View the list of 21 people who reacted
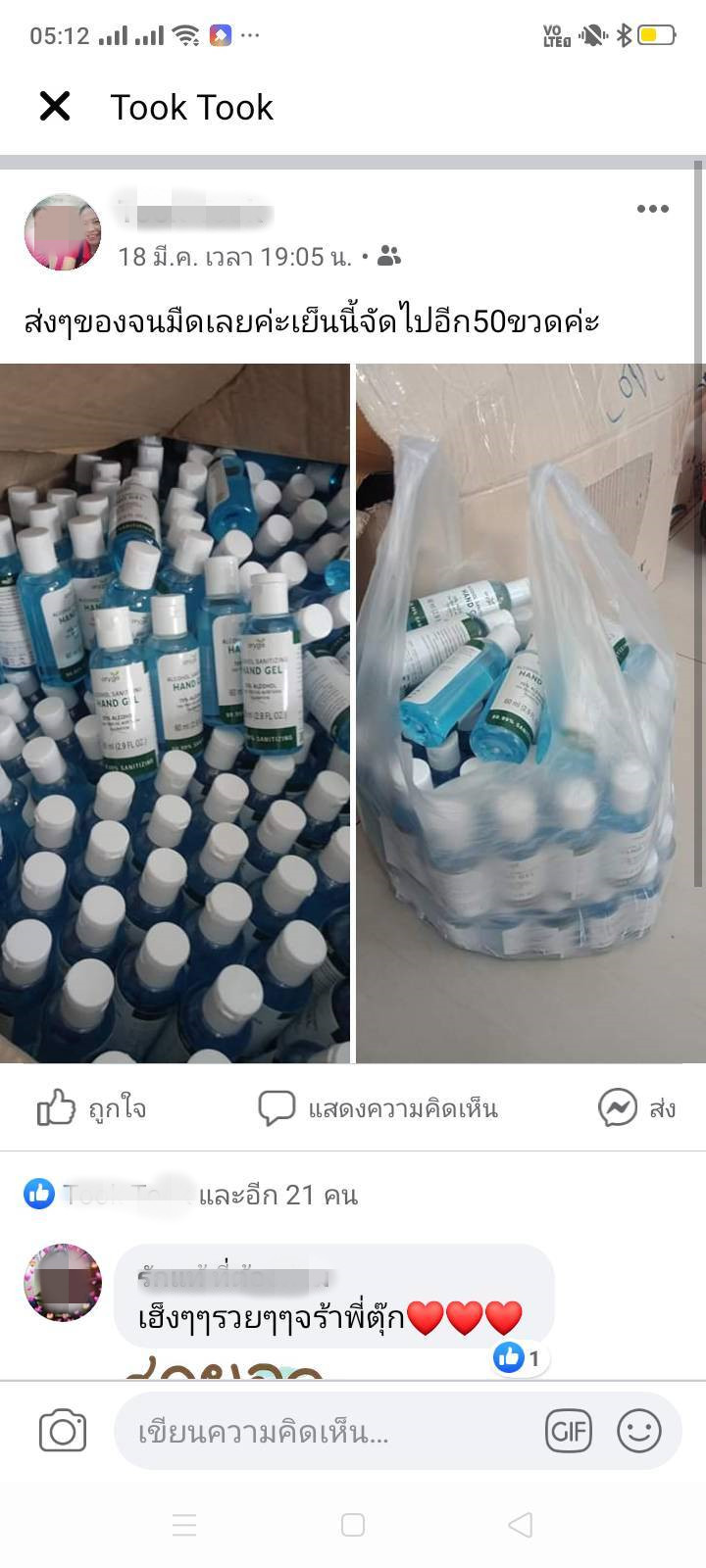Screen dimensions: 706x1568 pos(196,1195)
